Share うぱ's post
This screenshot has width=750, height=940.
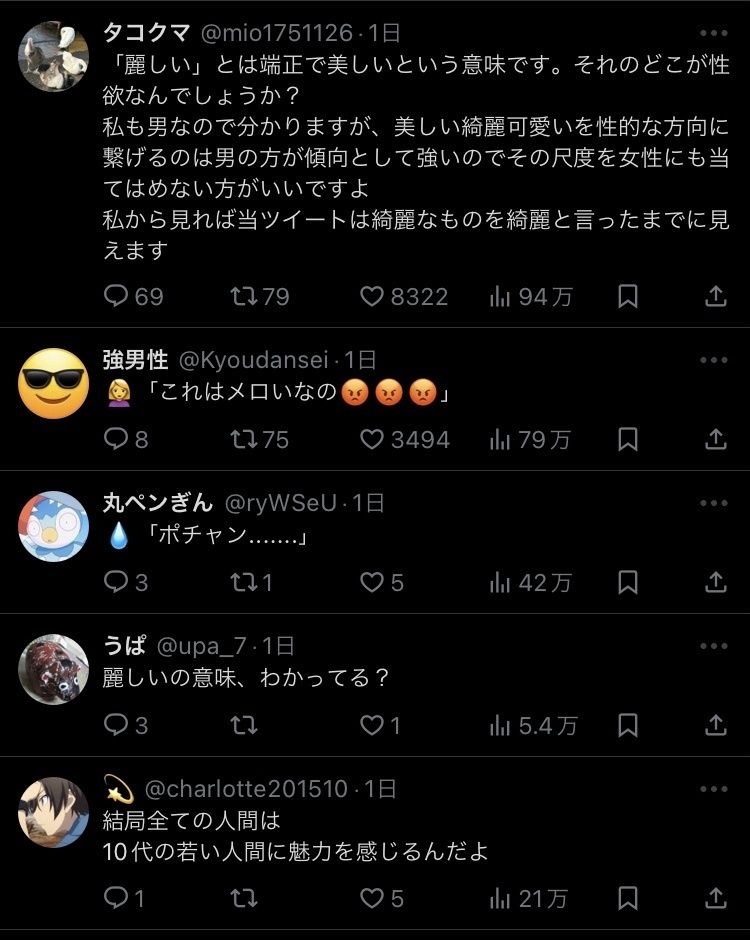715,726
